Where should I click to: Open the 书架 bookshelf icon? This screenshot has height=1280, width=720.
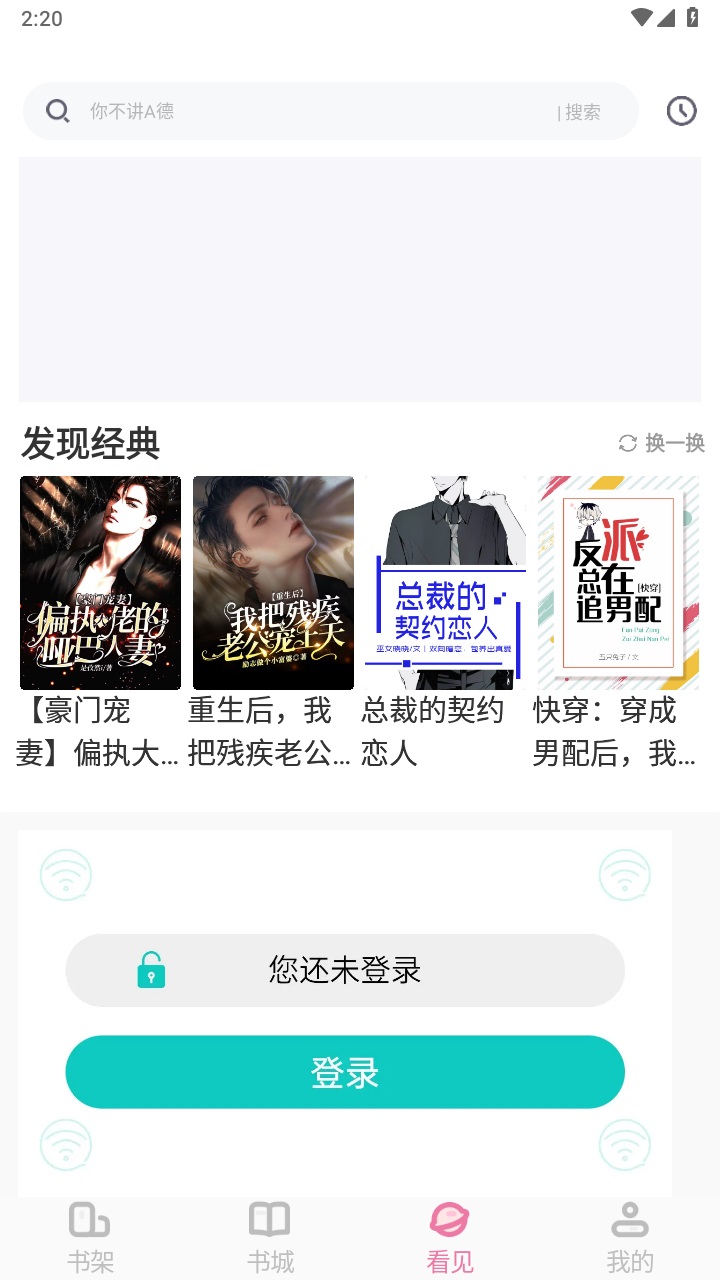pos(89,1219)
